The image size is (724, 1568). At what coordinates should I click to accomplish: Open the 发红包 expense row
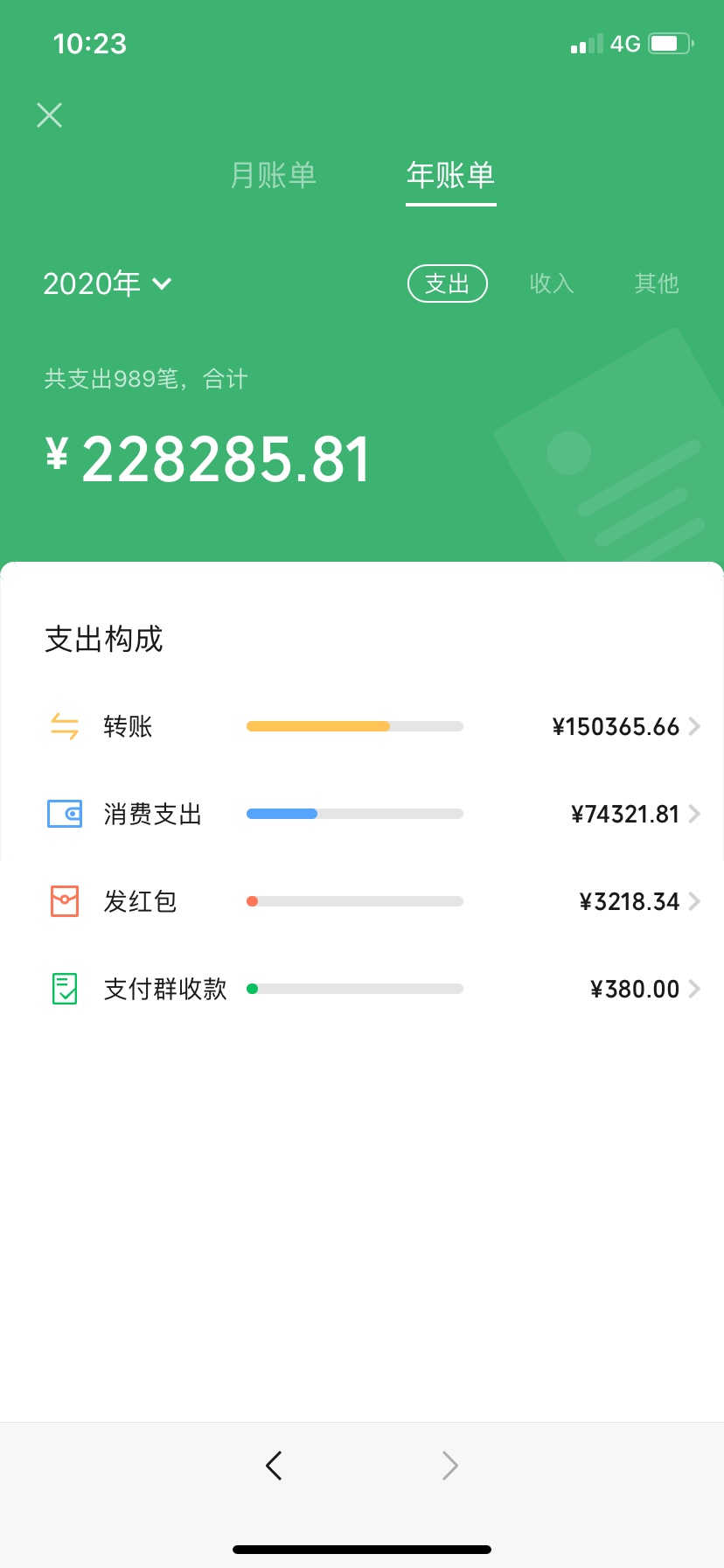[362, 901]
